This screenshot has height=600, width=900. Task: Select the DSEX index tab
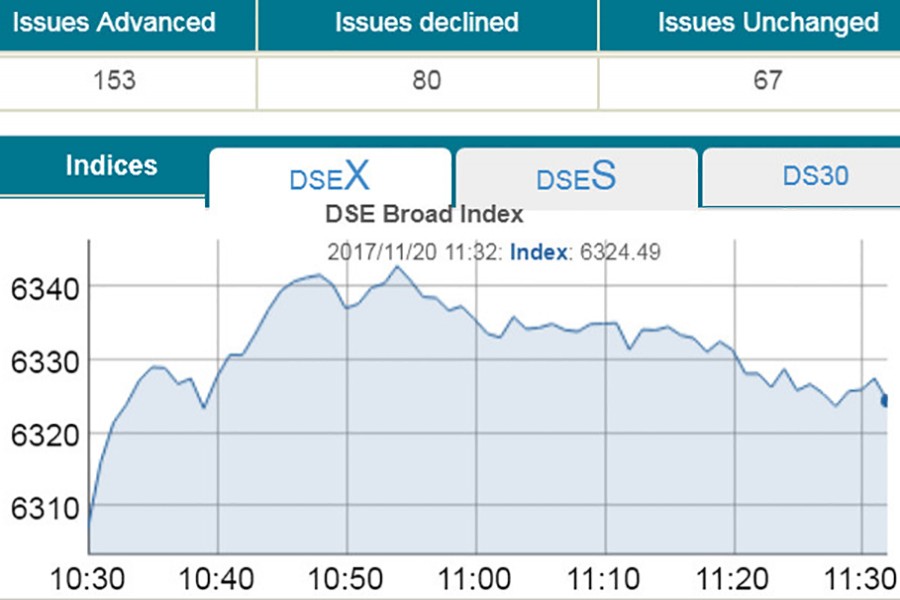click(330, 178)
